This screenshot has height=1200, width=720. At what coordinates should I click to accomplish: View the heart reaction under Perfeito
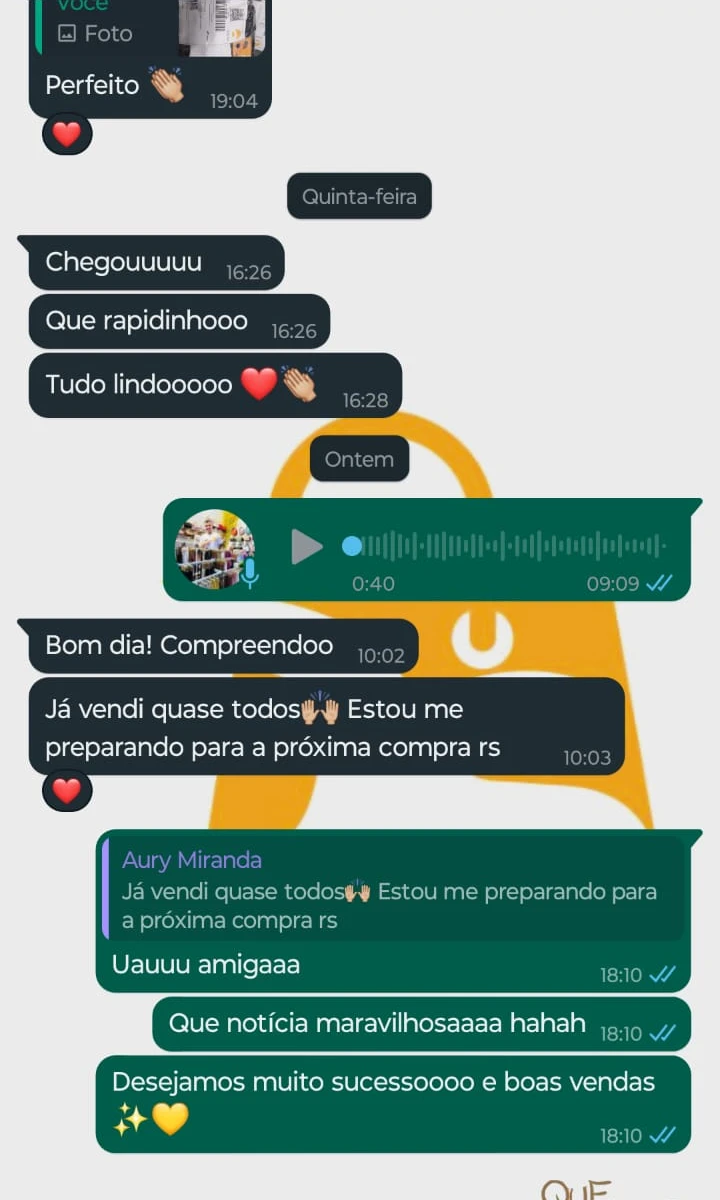point(67,134)
